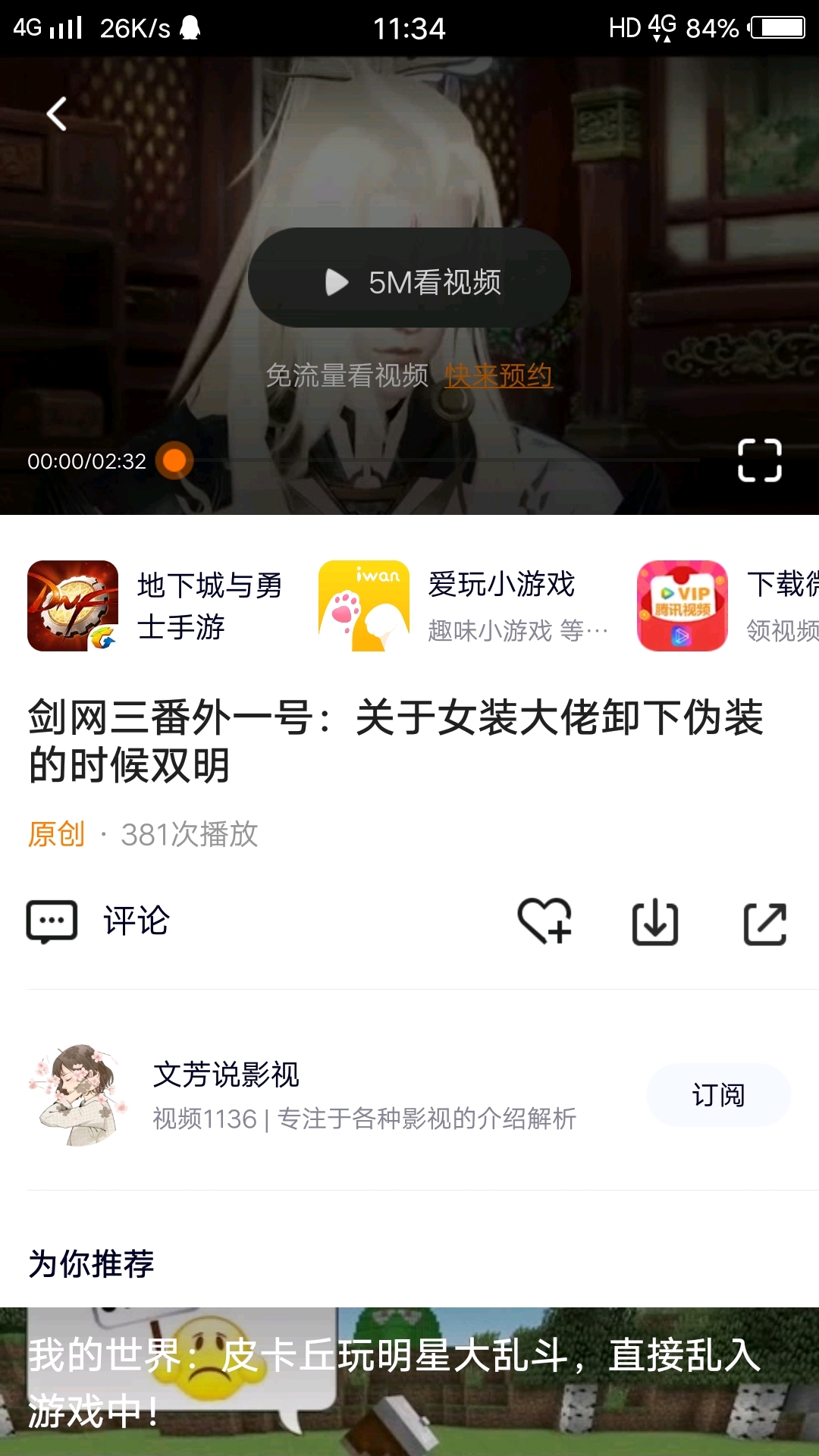
Task: Open recommended video 我的世界：皮卡丘玩明星大乱斗
Action: (x=409, y=1382)
